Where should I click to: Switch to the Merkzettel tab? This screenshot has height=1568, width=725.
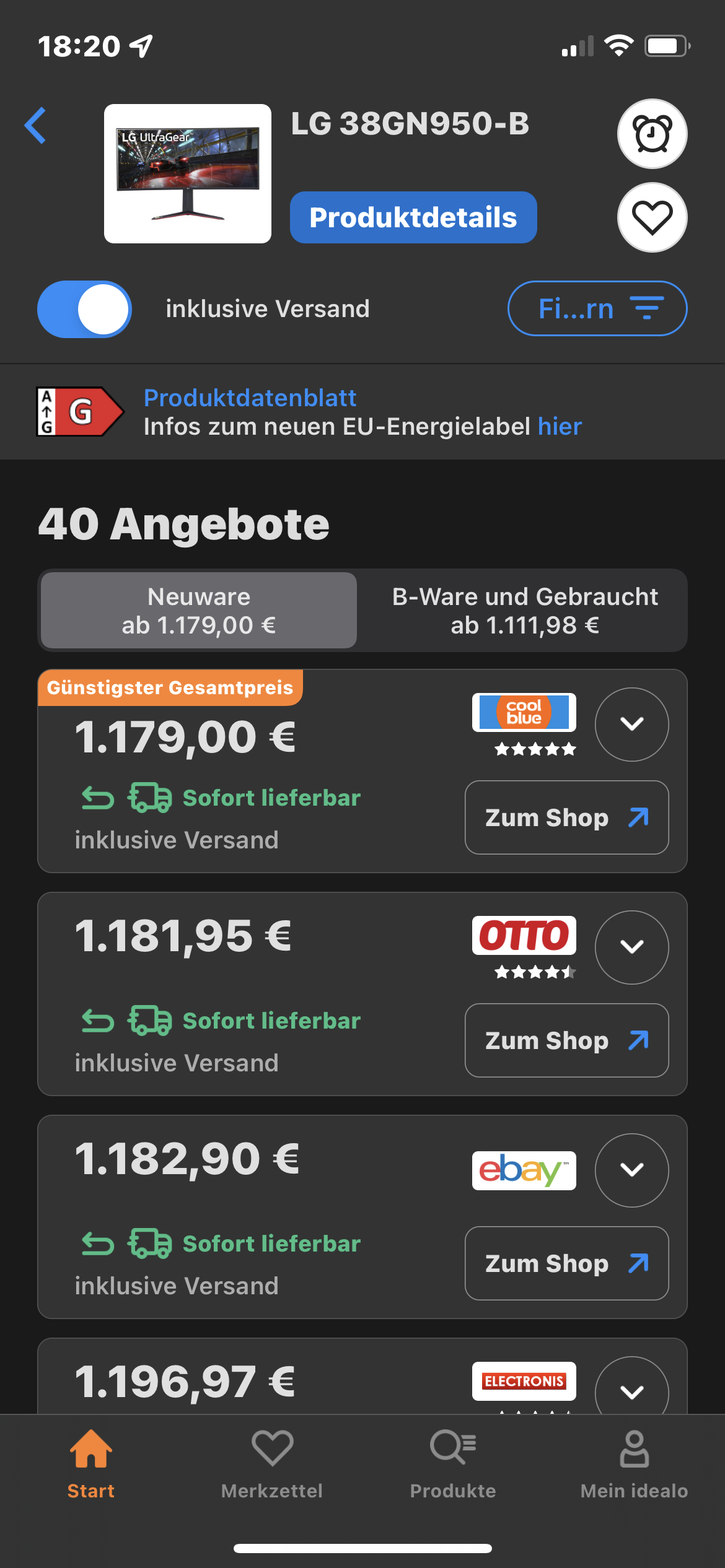[x=272, y=1464]
